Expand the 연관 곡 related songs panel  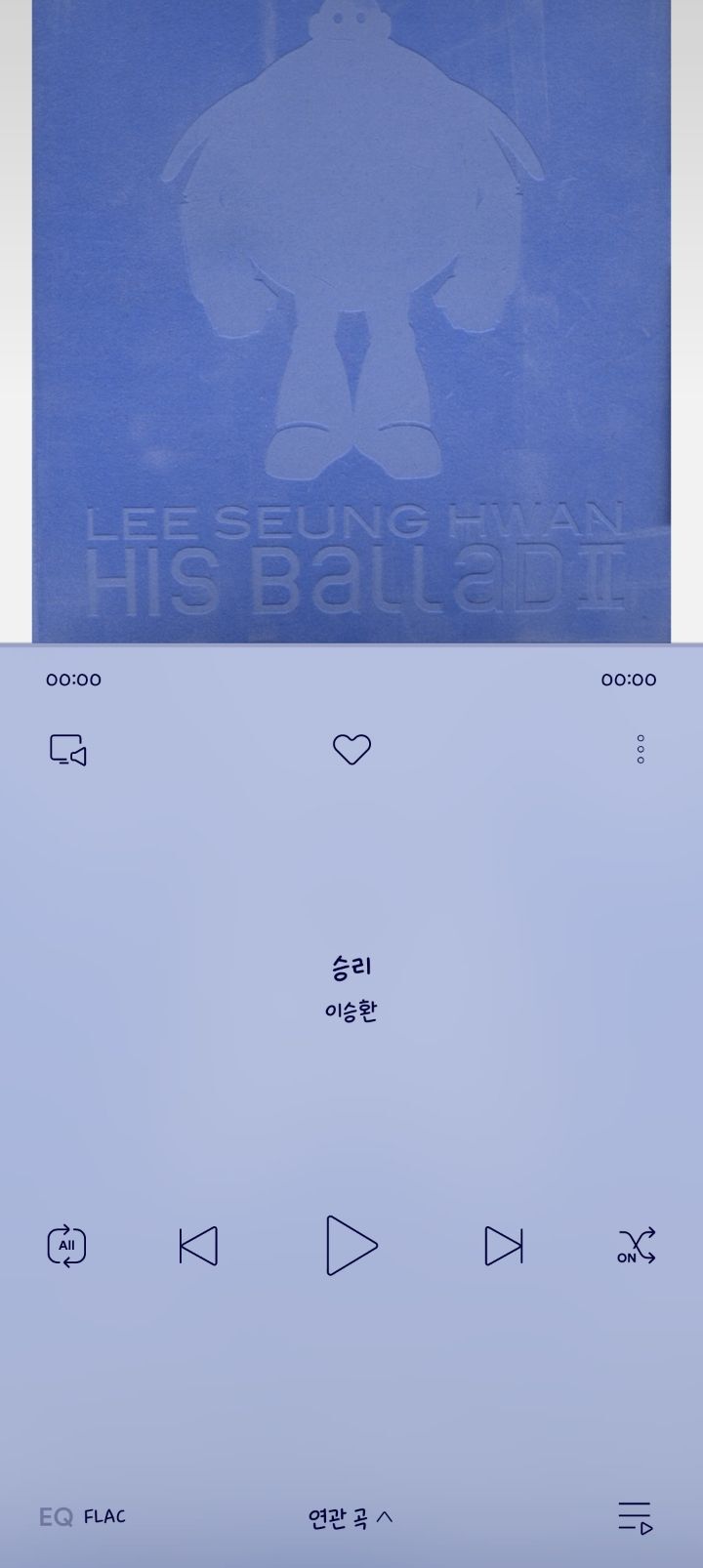tap(351, 1516)
